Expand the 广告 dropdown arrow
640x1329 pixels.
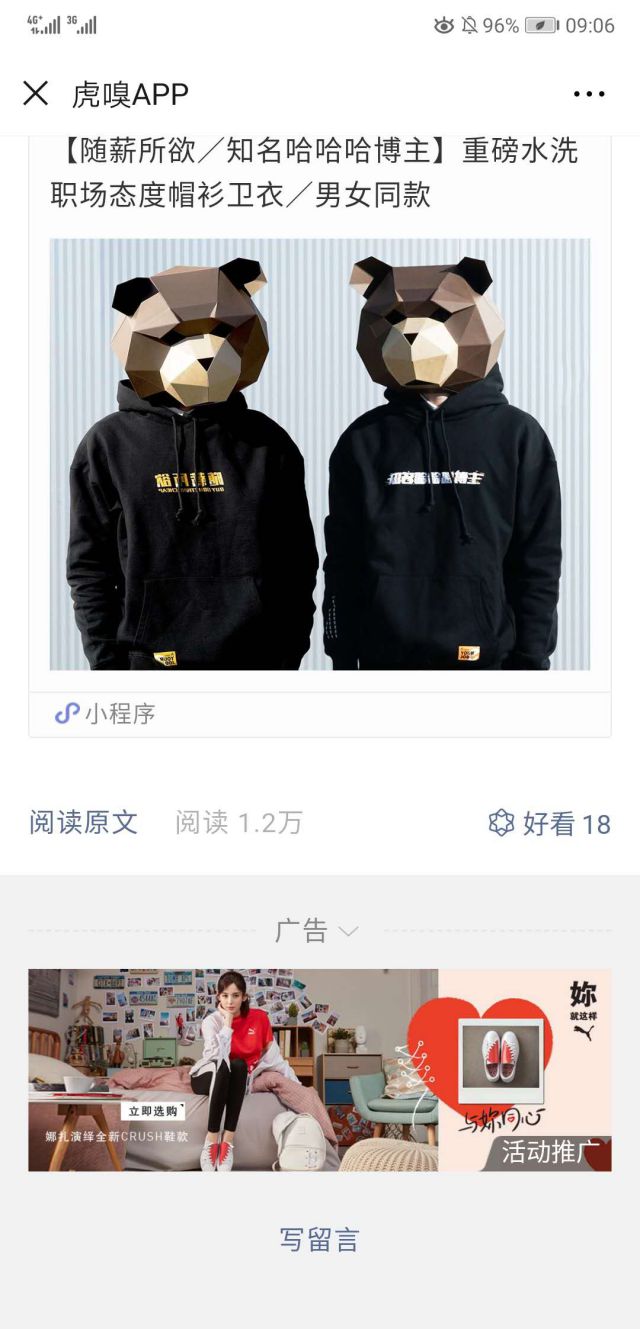(348, 932)
